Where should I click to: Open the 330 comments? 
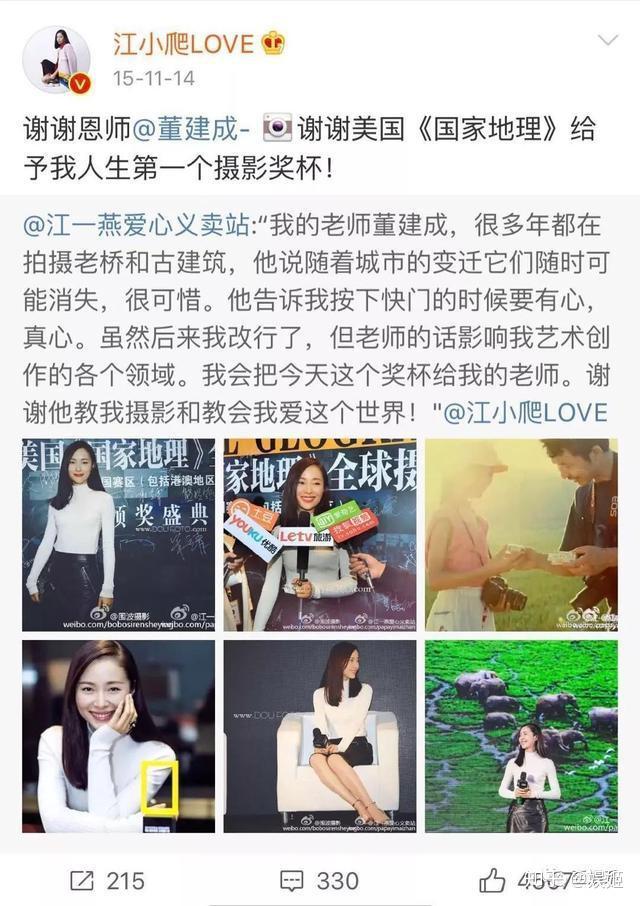click(319, 881)
